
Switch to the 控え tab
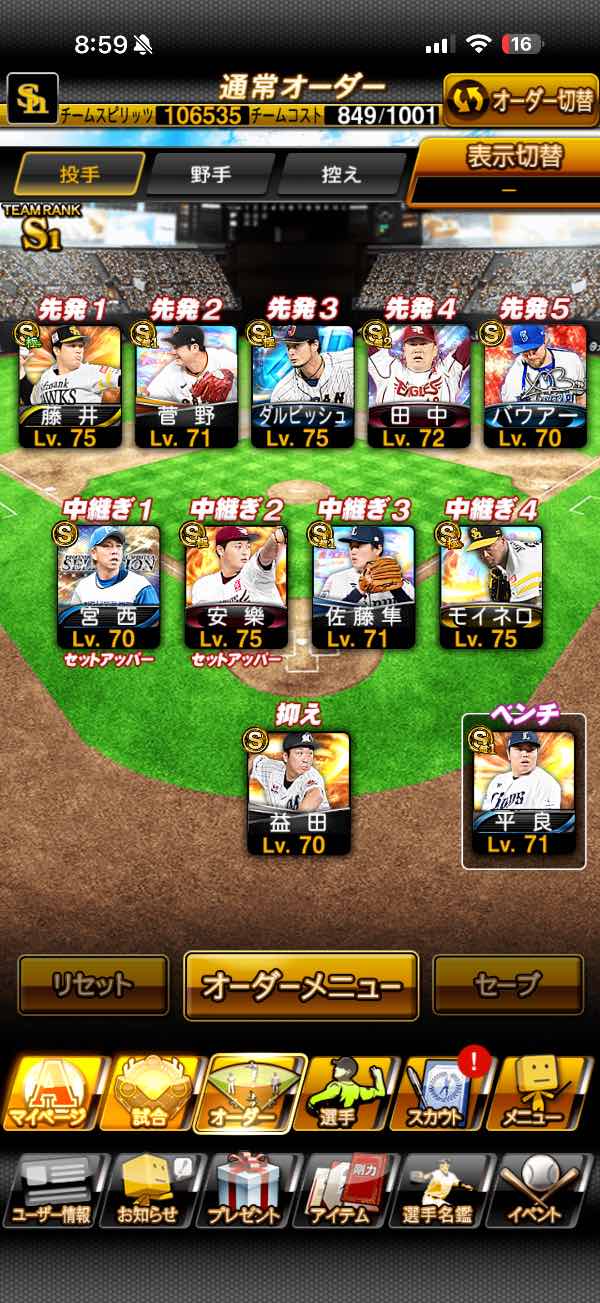(340, 174)
